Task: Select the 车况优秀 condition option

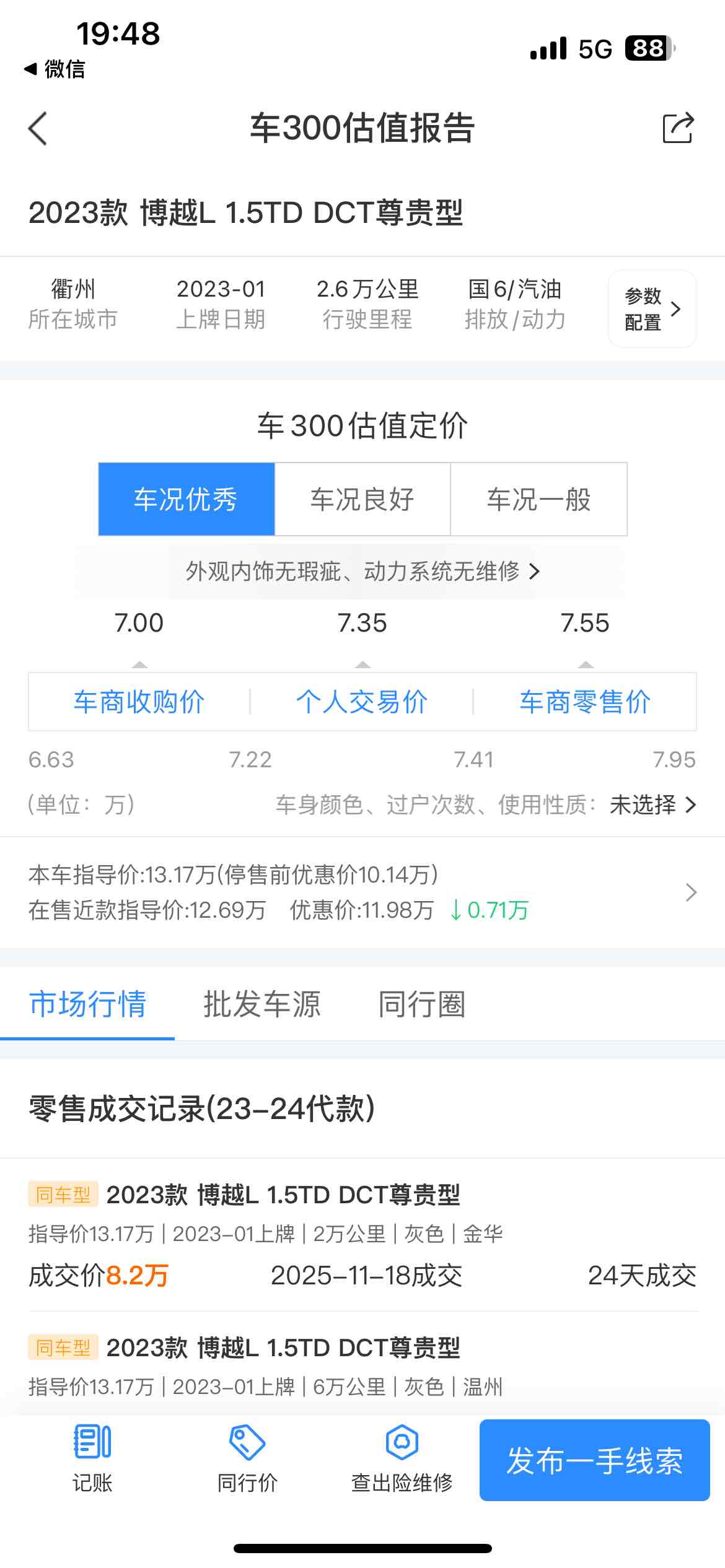Action: point(185,499)
